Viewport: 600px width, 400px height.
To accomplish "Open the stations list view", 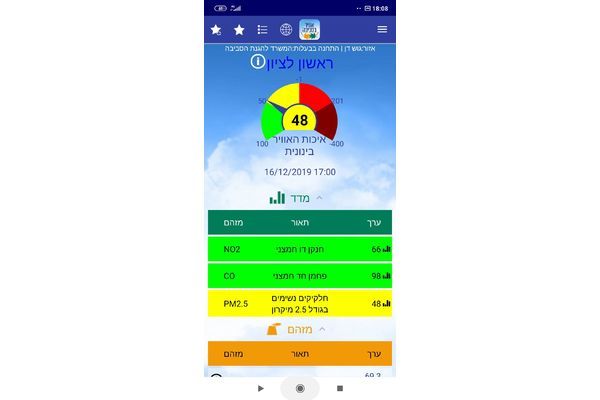I will click(262, 30).
